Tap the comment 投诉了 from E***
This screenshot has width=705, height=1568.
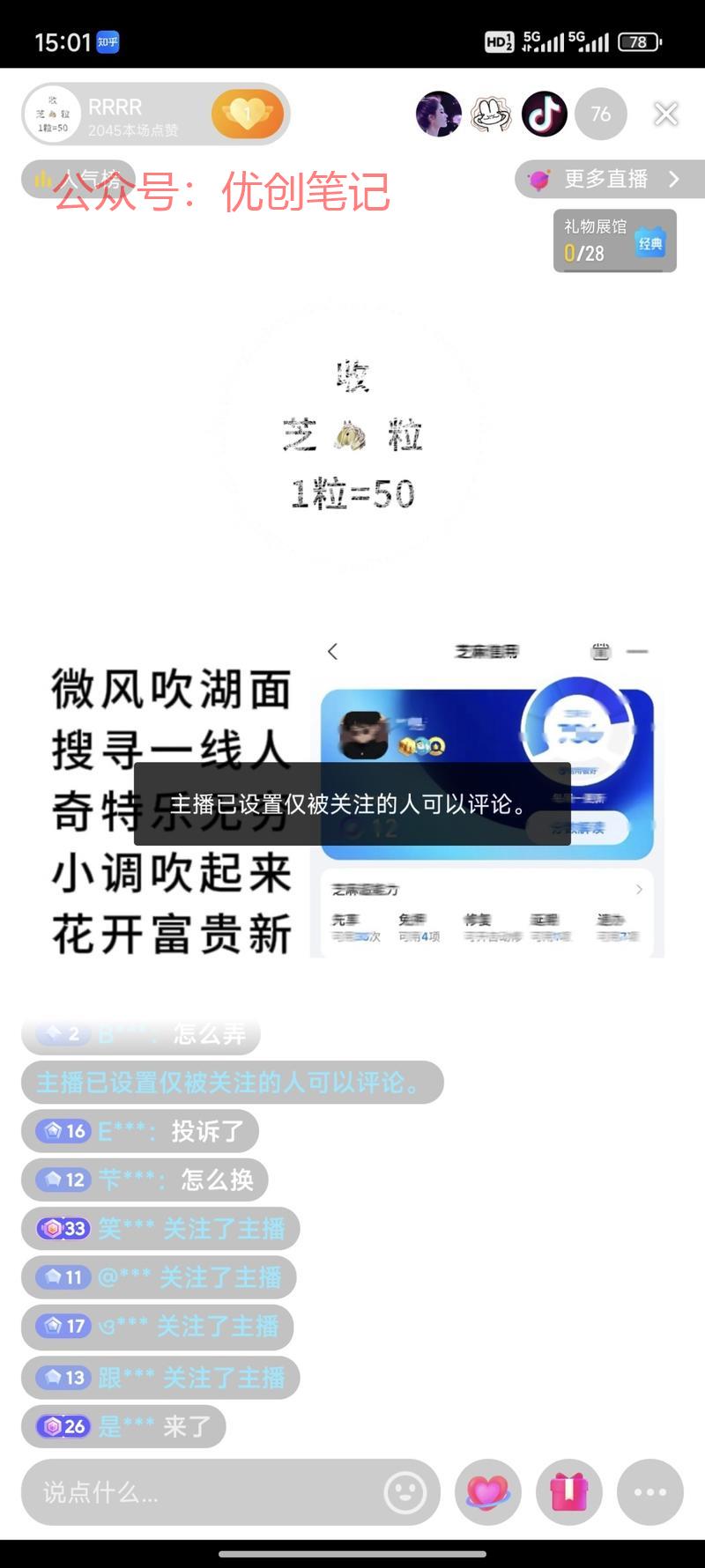click(x=140, y=1131)
